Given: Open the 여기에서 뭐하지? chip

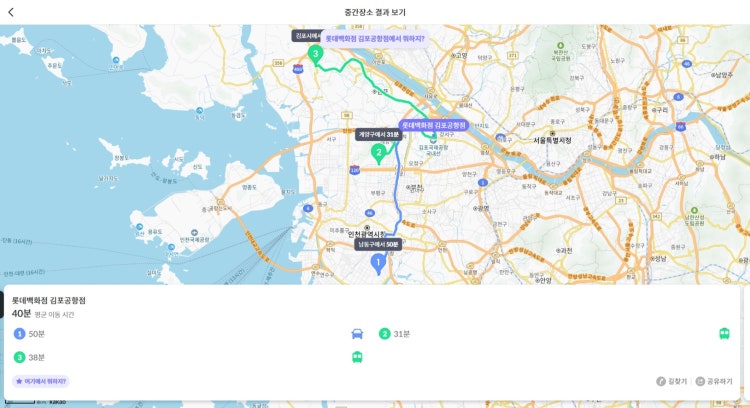Looking at the screenshot, I should tap(40, 381).
